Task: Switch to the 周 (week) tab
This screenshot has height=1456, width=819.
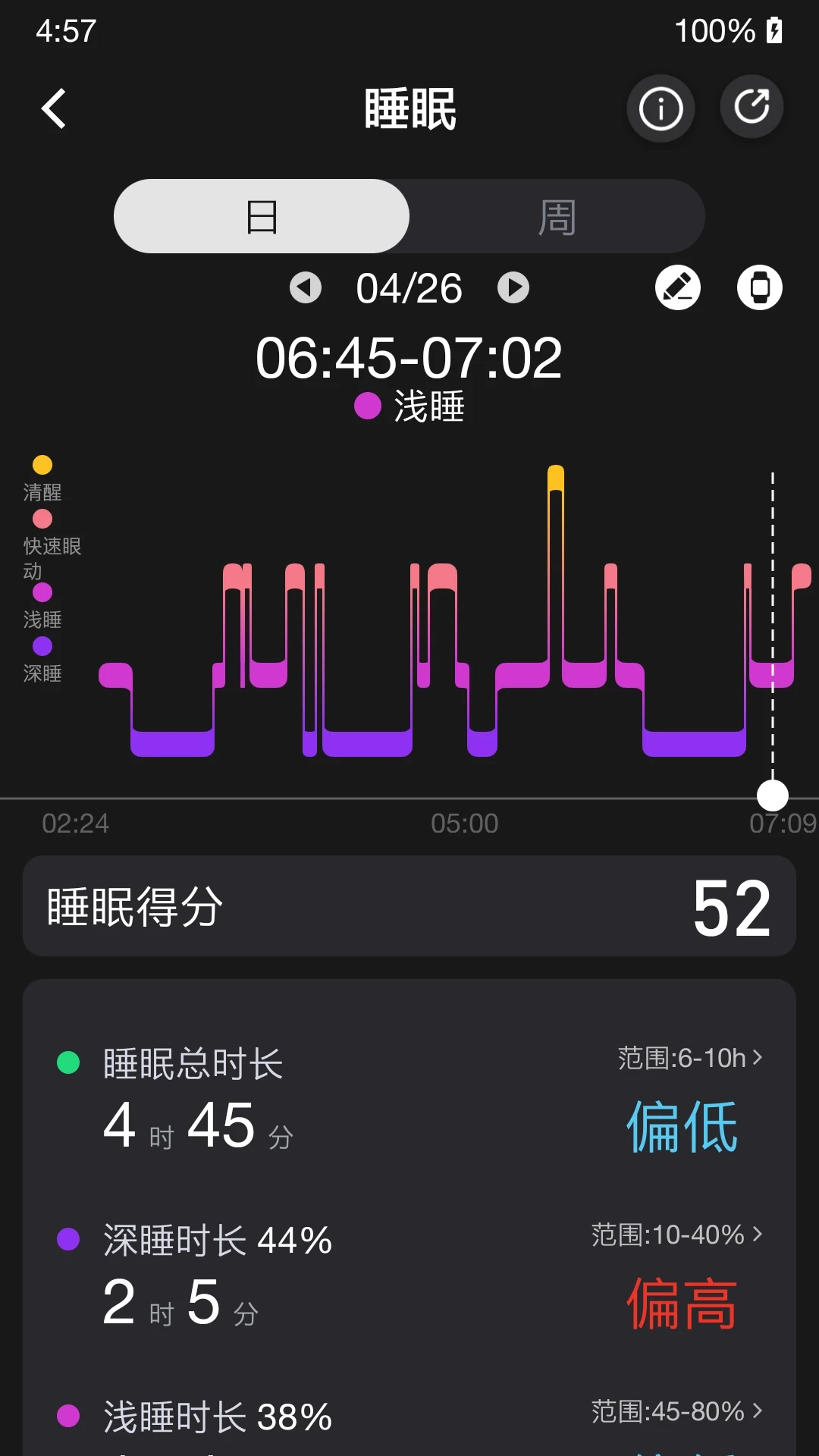Action: point(557,217)
